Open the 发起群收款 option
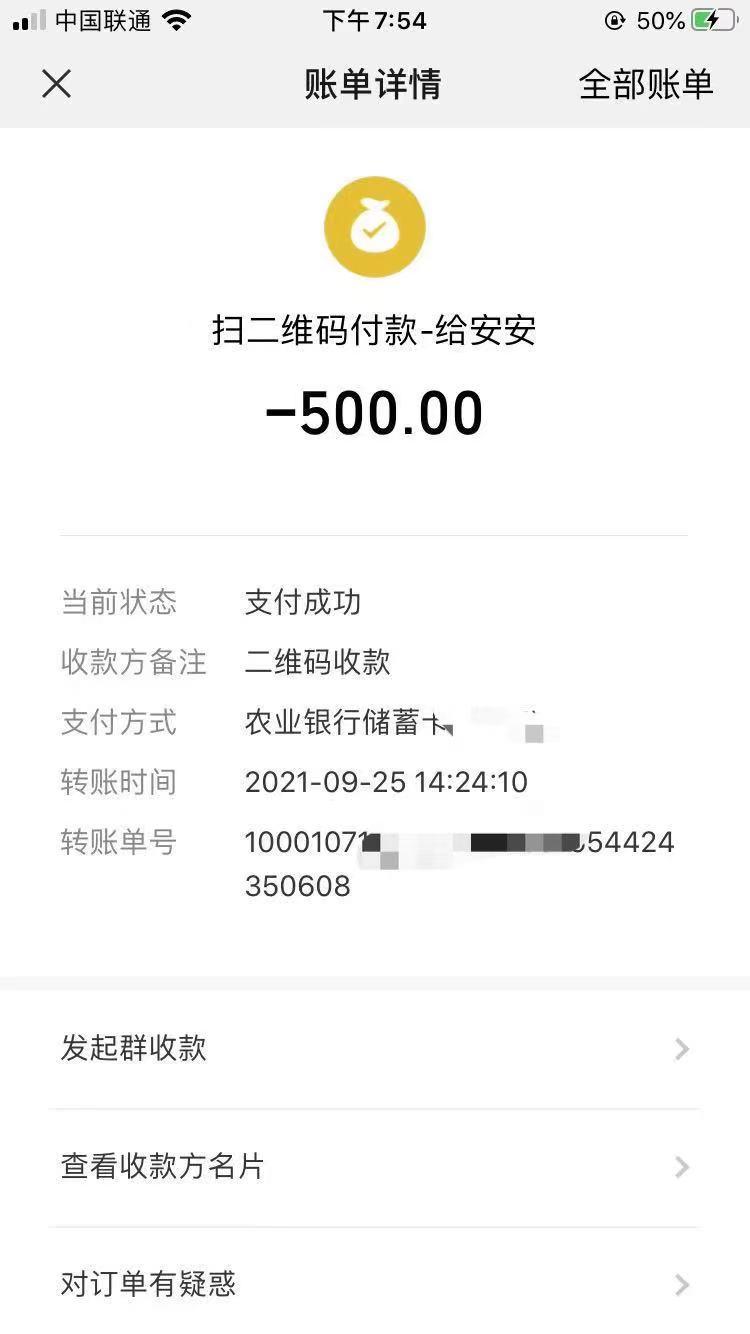Screen dimensions: 750x1334 pyautogui.click(x=374, y=1048)
